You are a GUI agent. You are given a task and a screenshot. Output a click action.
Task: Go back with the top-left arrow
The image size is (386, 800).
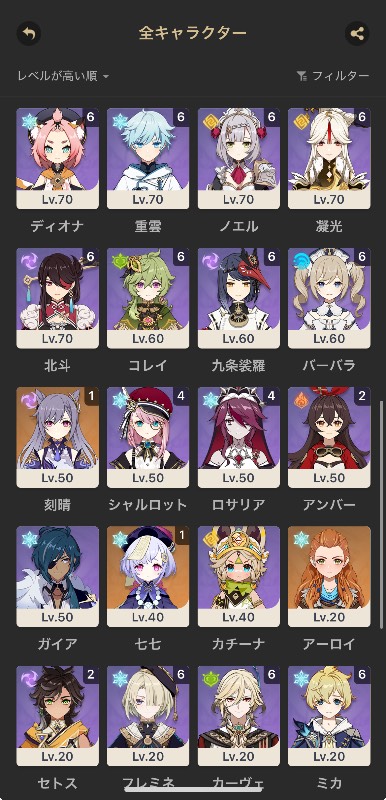[29, 34]
